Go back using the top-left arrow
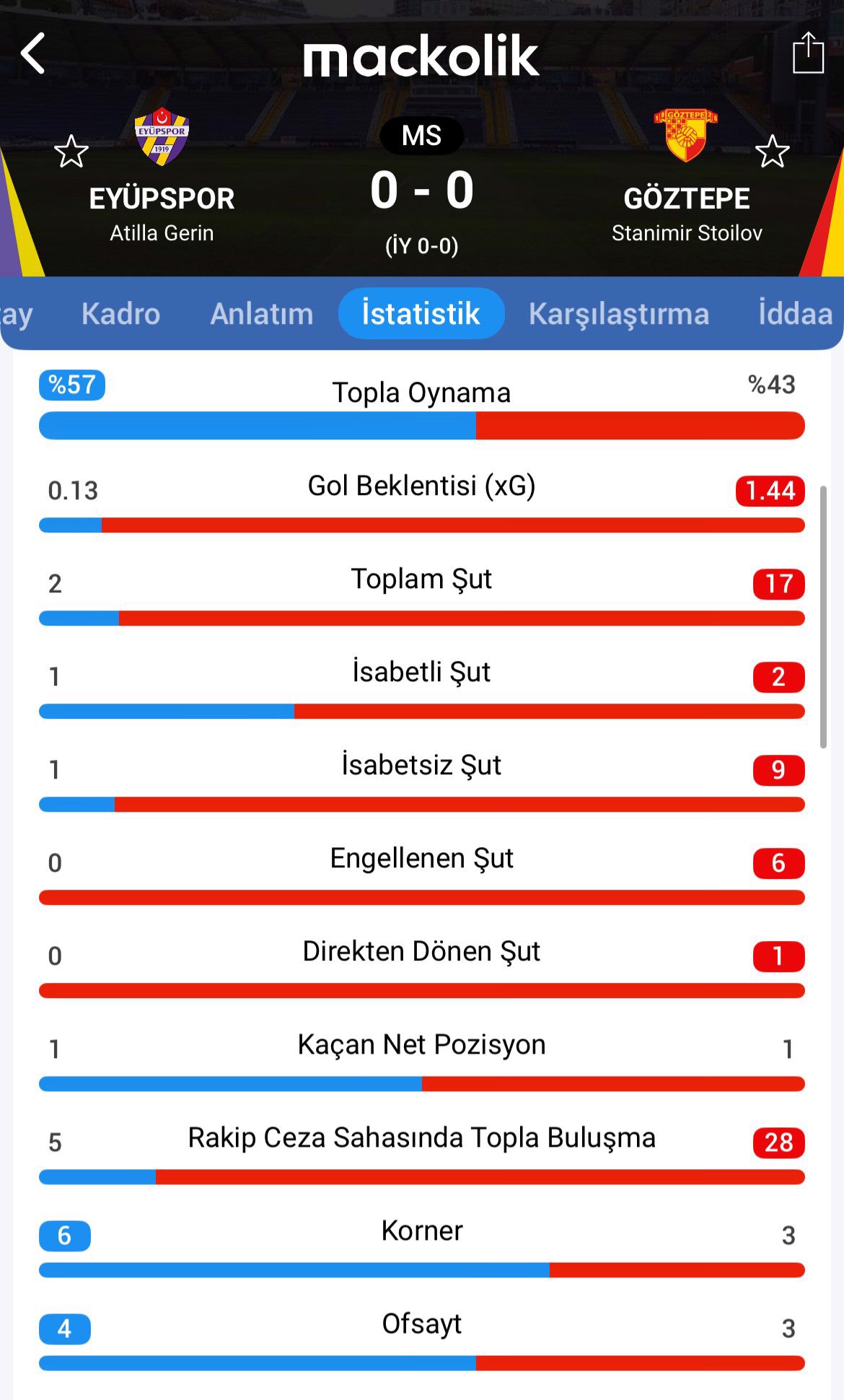Image resolution: width=844 pixels, height=1400 pixels. click(x=33, y=53)
